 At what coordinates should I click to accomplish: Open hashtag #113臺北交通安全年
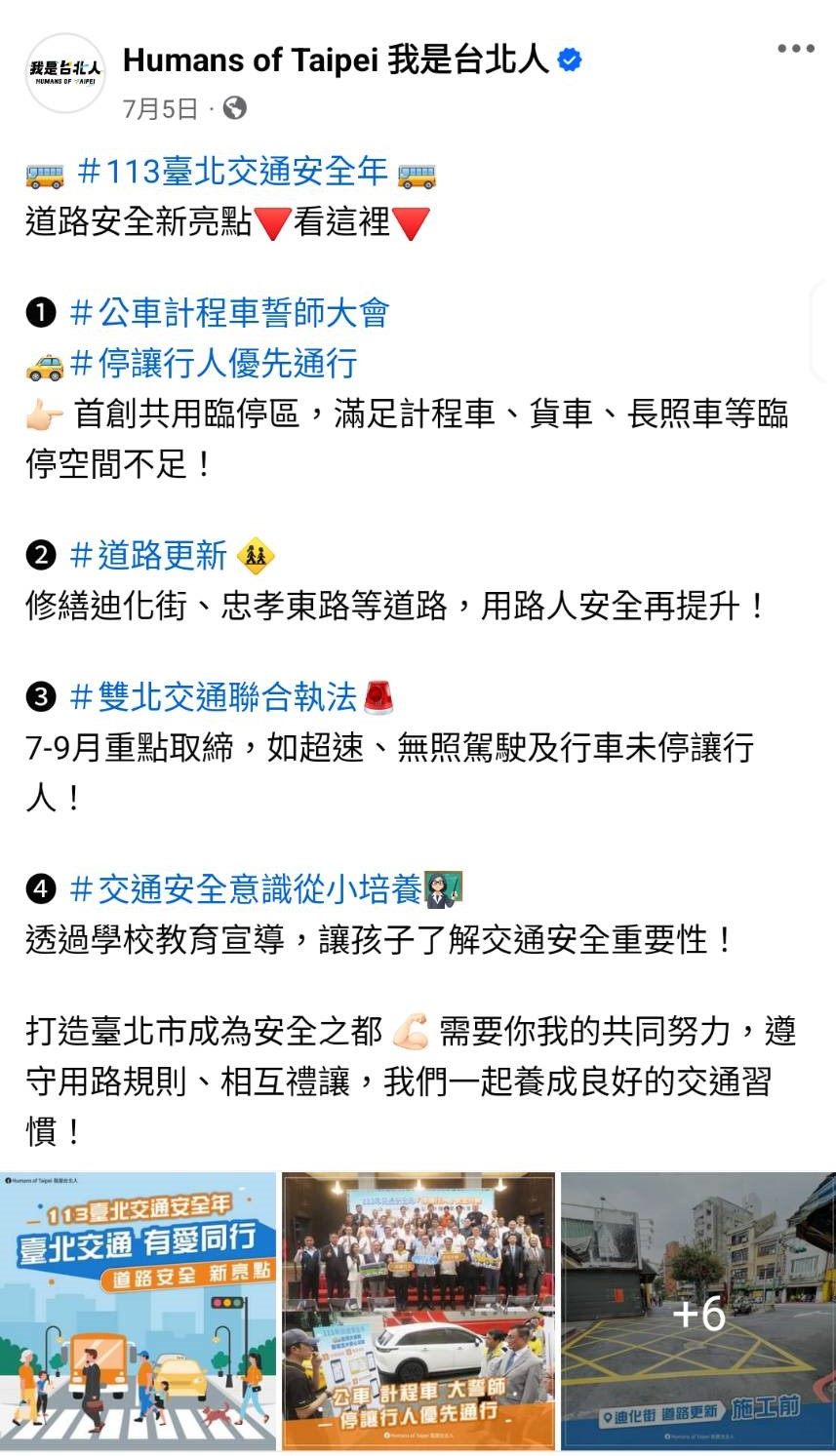(232, 173)
